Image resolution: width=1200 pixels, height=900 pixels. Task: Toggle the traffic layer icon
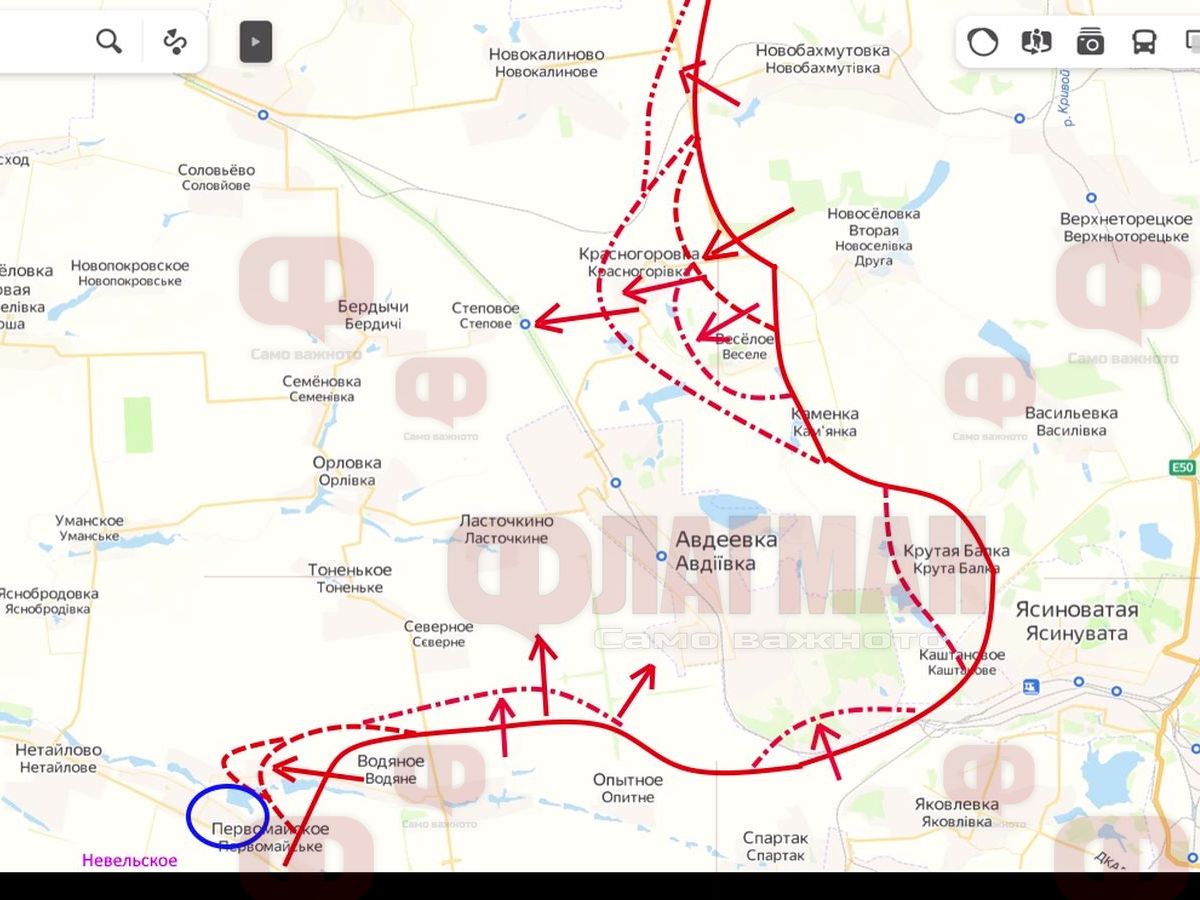click(983, 42)
